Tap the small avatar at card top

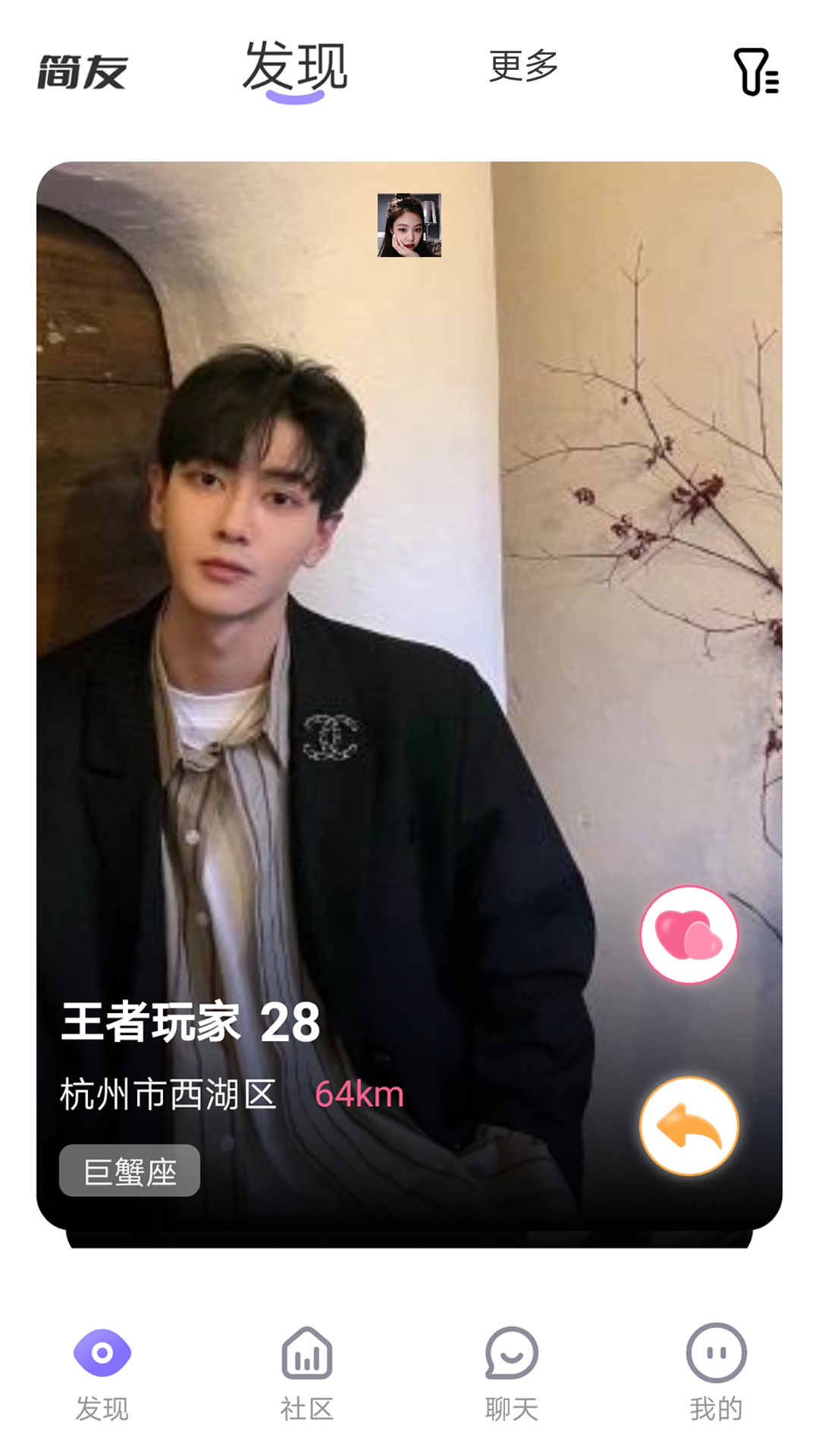[x=409, y=225]
